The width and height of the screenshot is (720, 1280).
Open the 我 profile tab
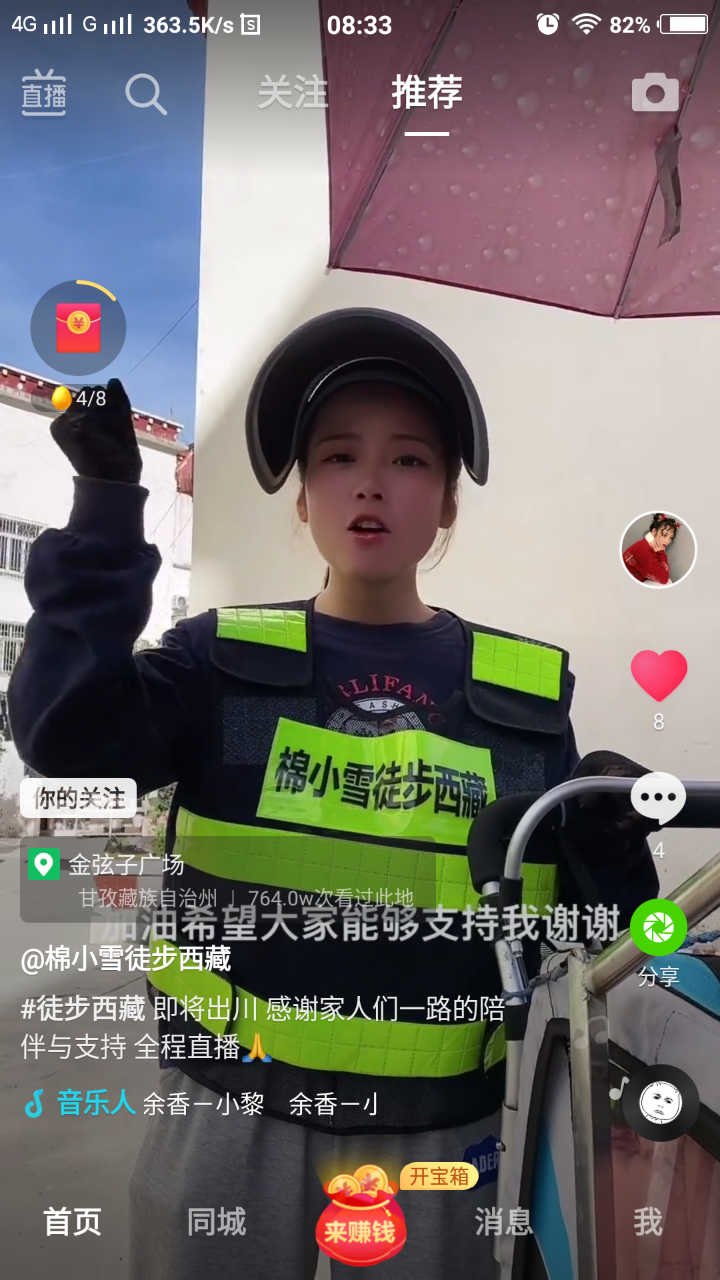click(647, 1221)
